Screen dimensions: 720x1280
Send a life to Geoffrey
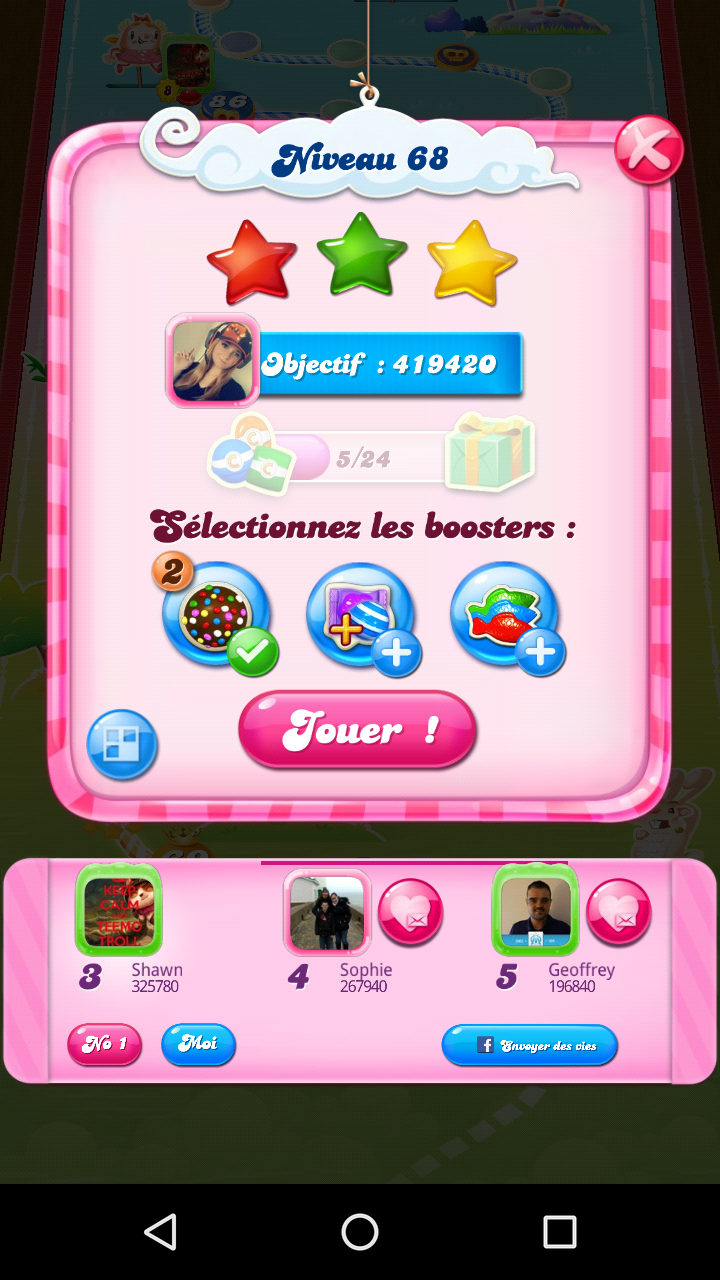click(618, 912)
